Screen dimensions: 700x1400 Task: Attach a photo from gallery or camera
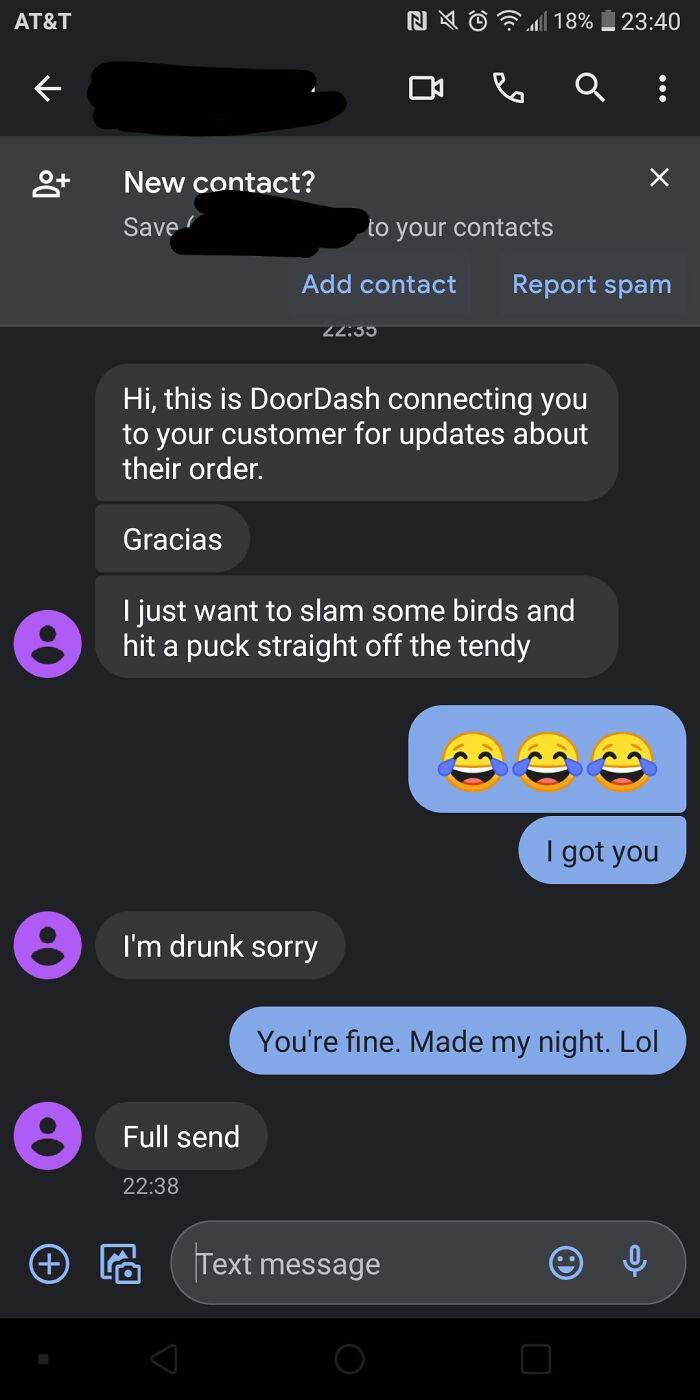pos(120,1263)
